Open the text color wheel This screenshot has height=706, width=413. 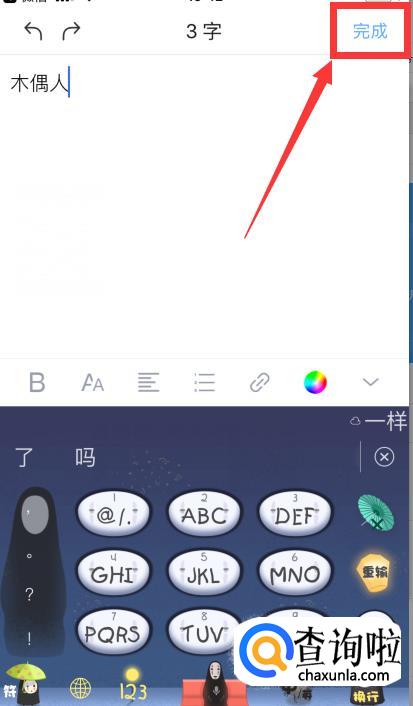pyautogui.click(x=315, y=382)
